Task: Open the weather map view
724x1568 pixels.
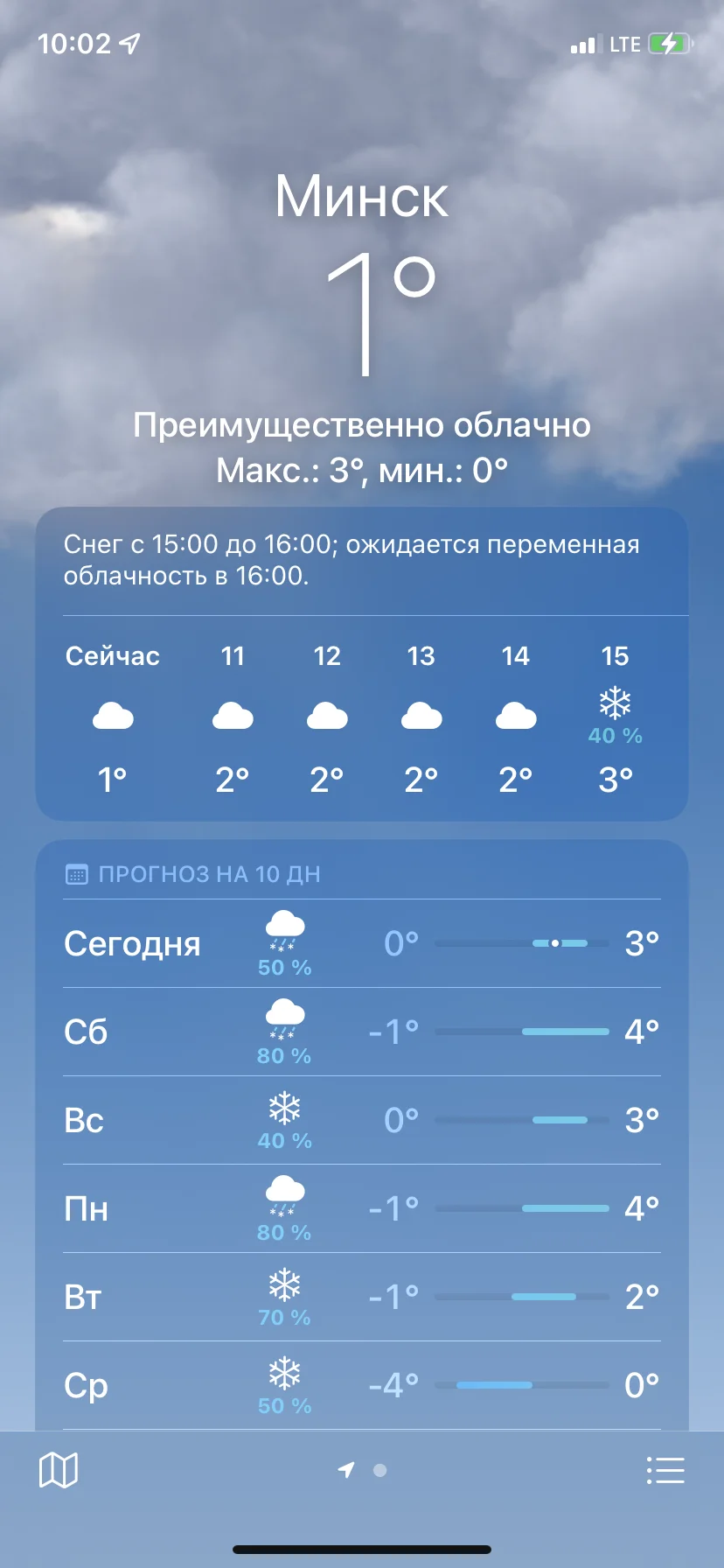Action: (x=59, y=1470)
